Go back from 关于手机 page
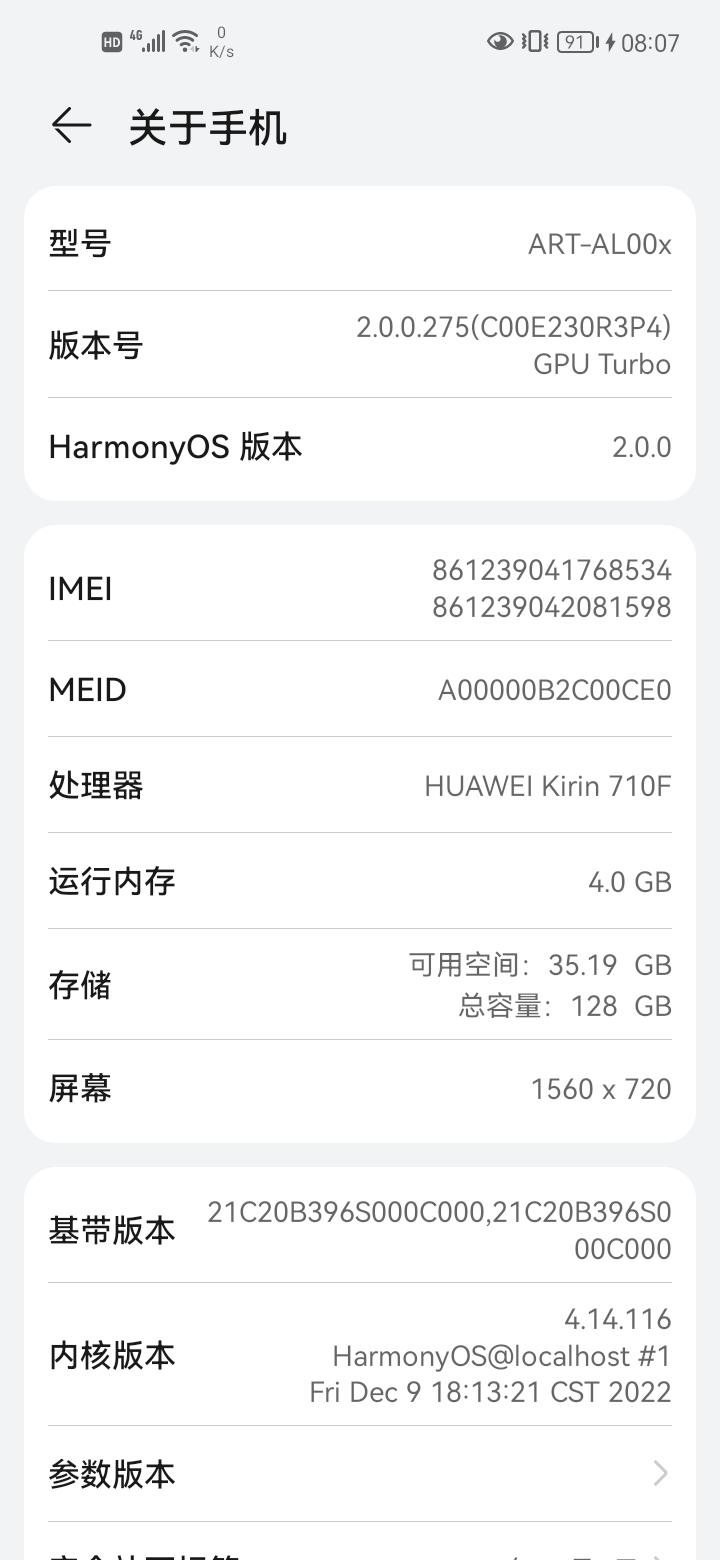 (x=71, y=127)
